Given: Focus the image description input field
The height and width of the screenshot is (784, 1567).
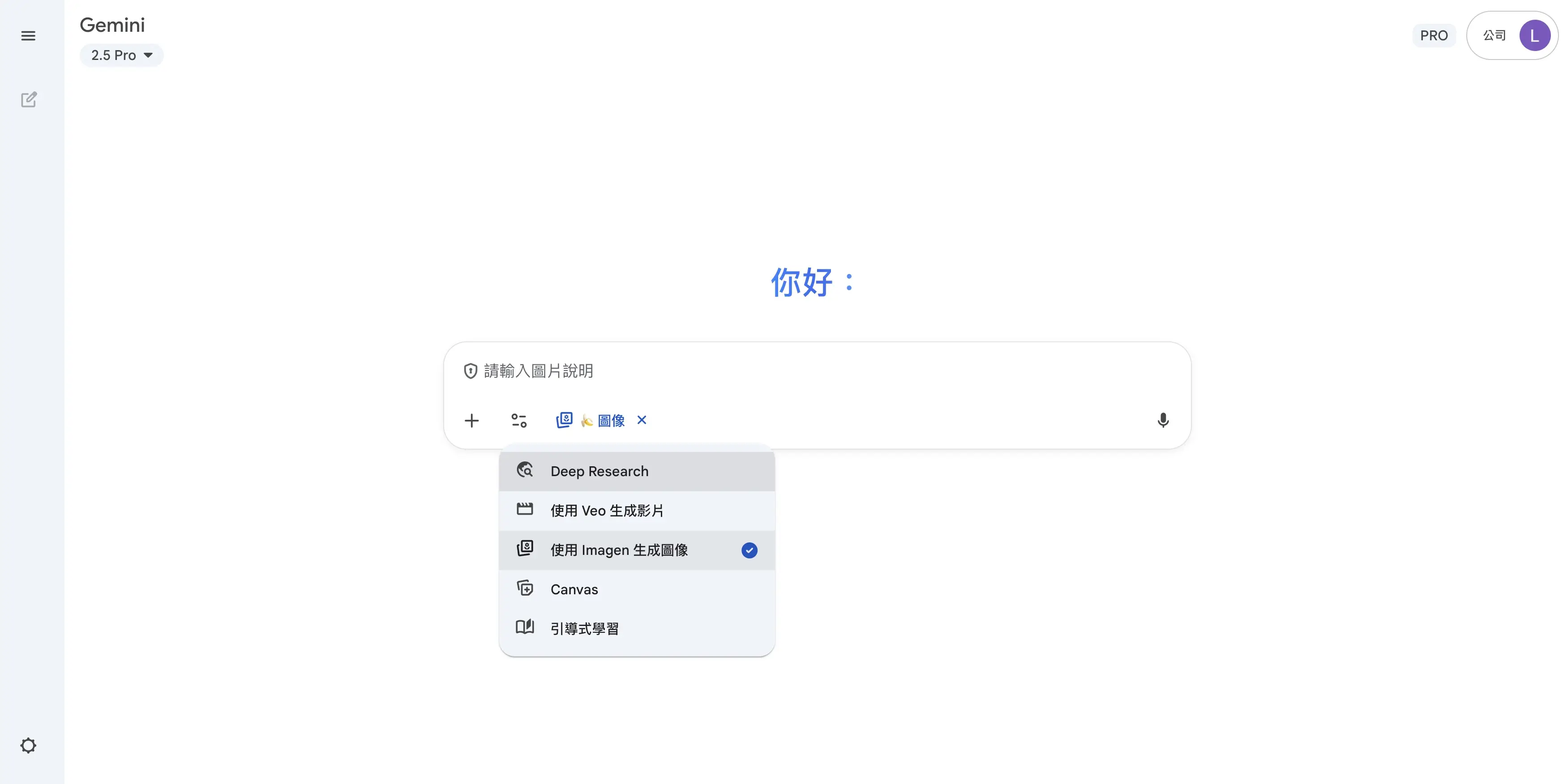Looking at the screenshot, I should [x=815, y=371].
